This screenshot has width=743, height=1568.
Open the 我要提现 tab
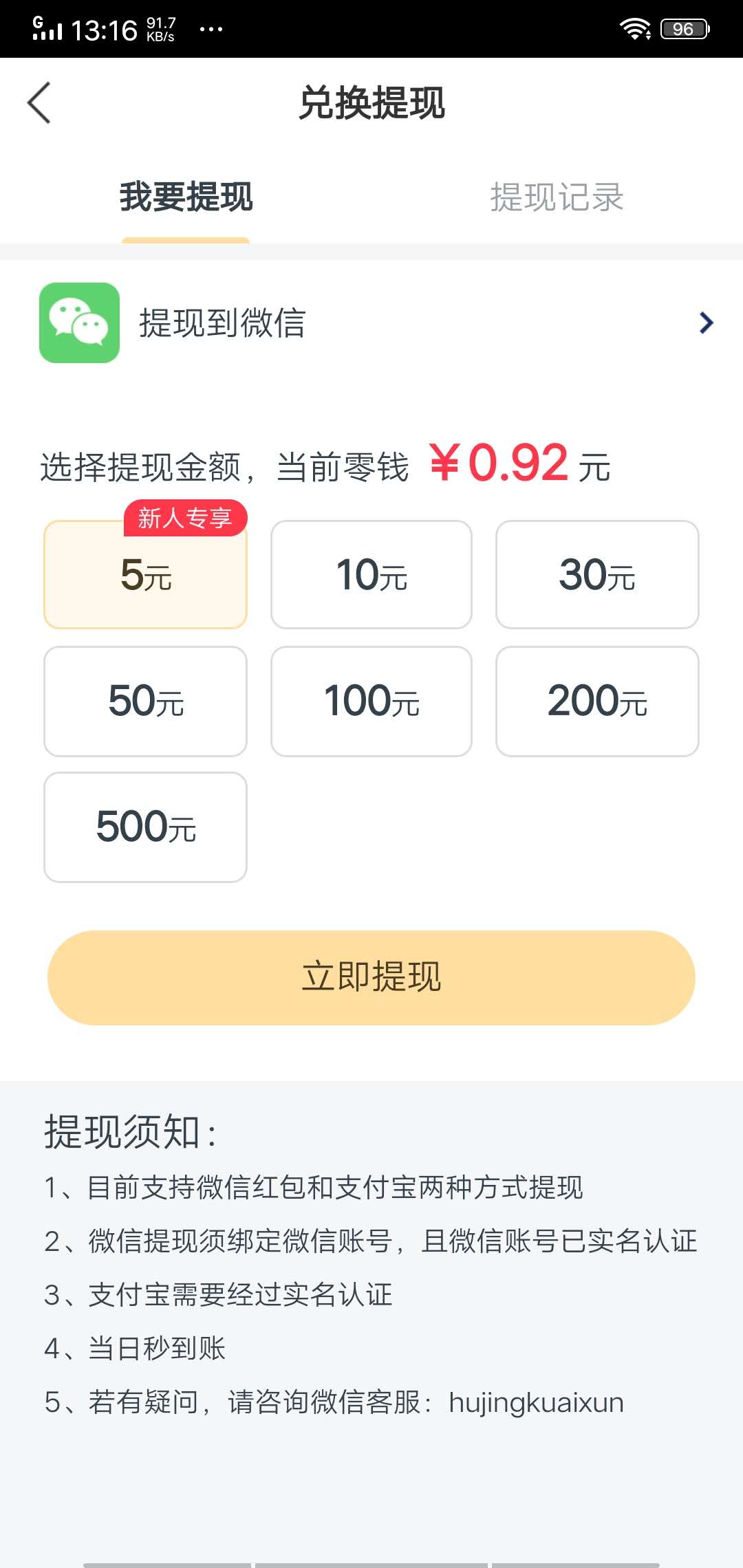click(185, 199)
